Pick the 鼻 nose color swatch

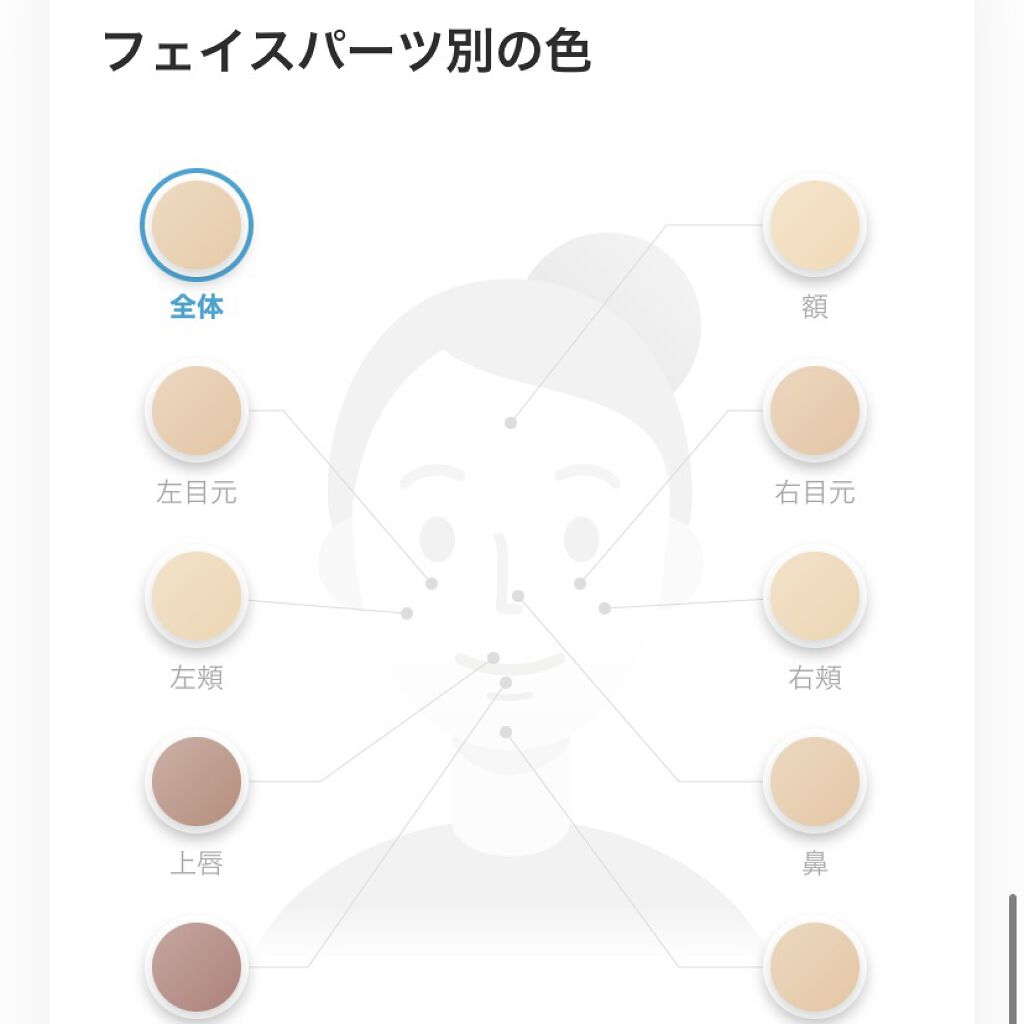coord(814,781)
